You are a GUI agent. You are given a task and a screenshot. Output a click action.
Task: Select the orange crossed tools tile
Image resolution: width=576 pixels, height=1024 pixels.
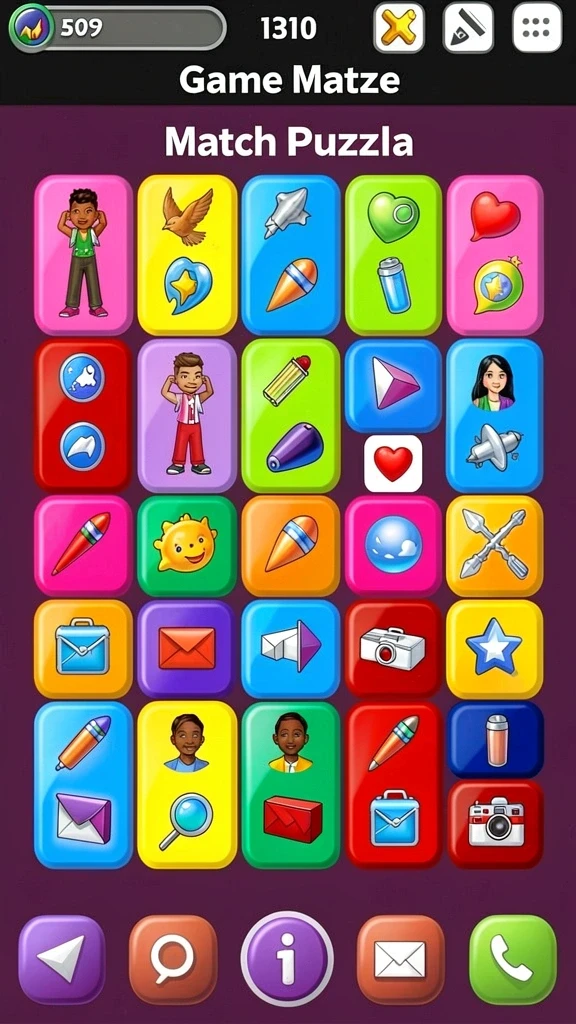point(494,545)
